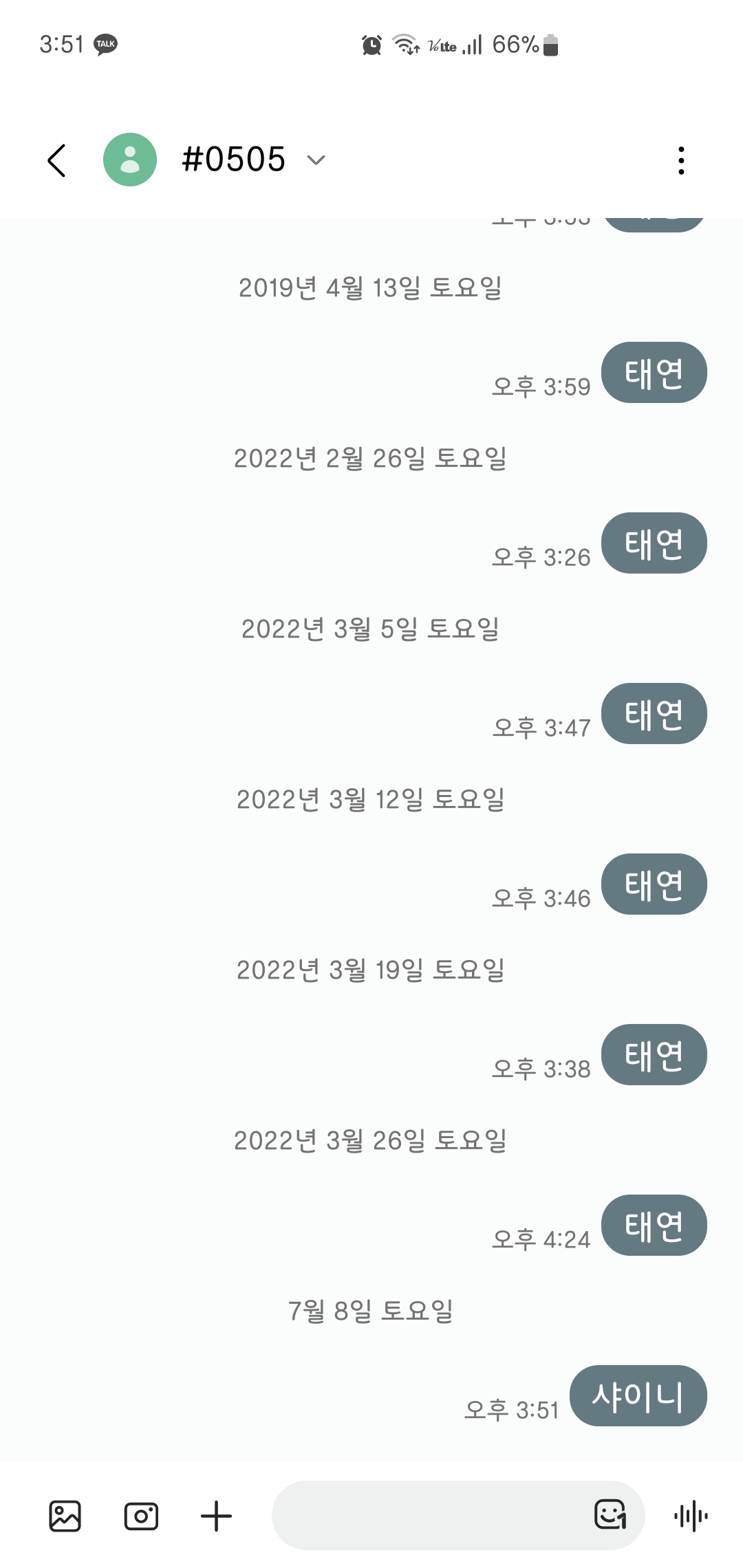This screenshot has width=743, height=1568.
Task: Open the plus attachment options
Action: pyautogui.click(x=216, y=1516)
